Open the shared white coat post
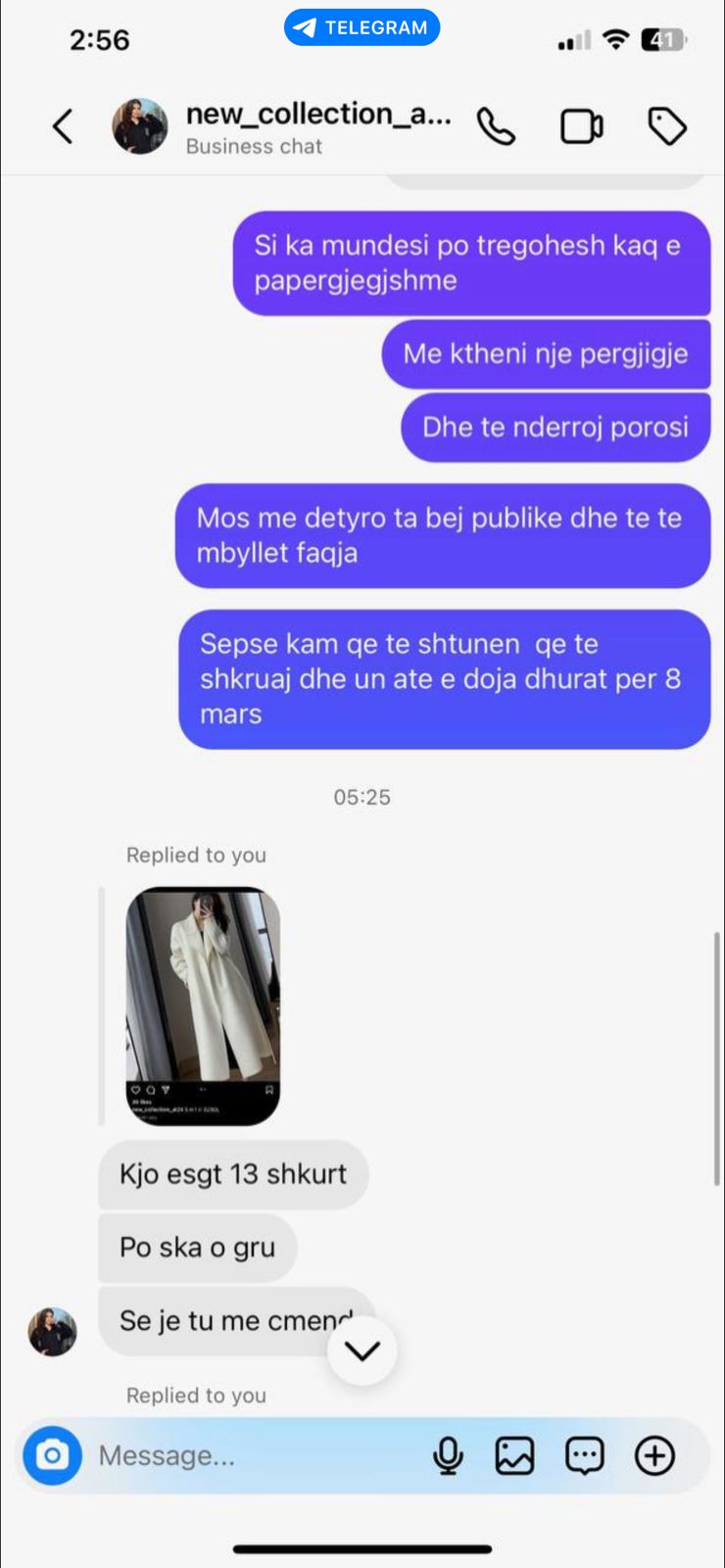The image size is (725, 1568). coord(203,1005)
